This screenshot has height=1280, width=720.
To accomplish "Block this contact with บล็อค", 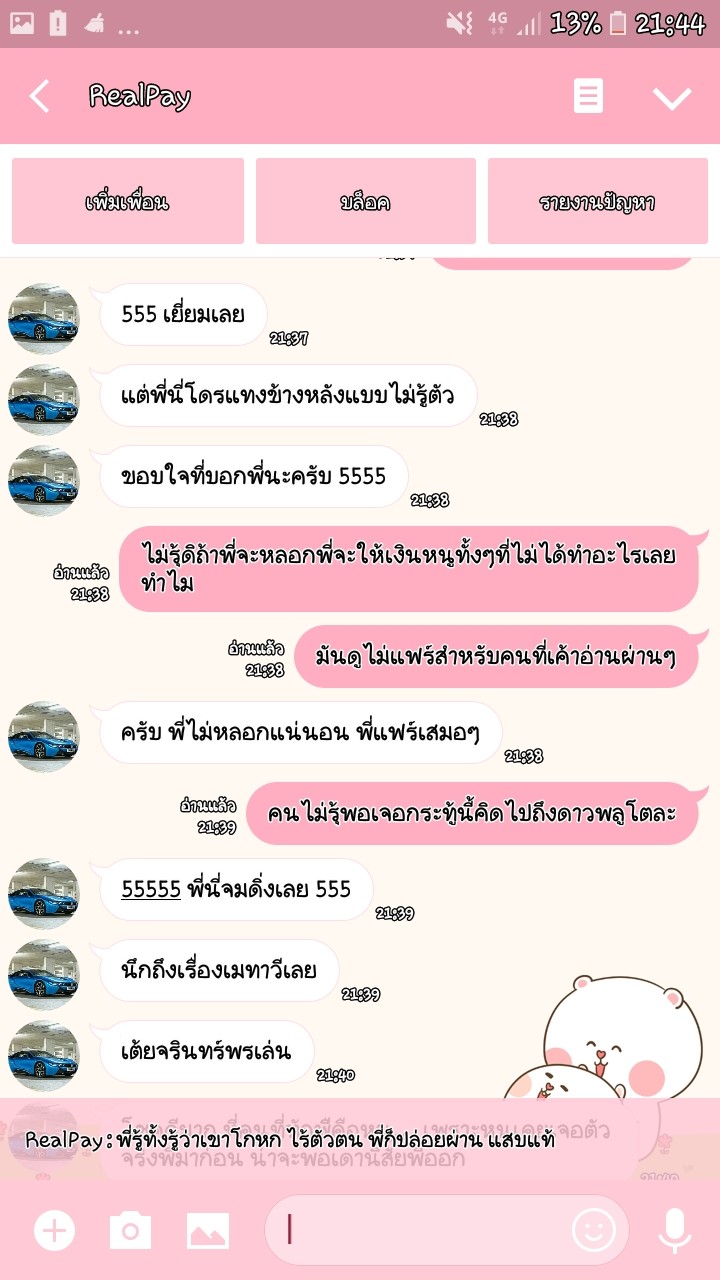I will click(364, 201).
